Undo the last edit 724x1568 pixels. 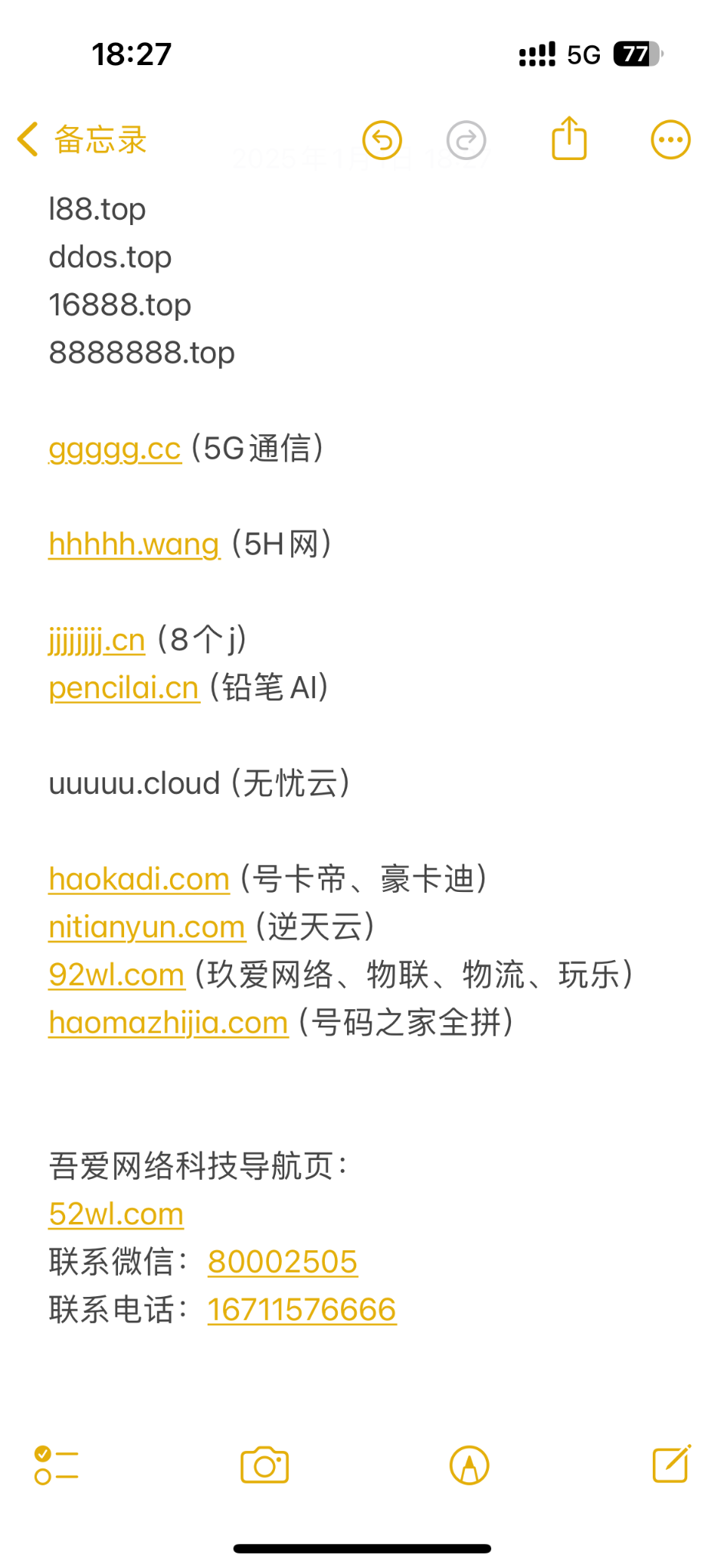pyautogui.click(x=382, y=140)
